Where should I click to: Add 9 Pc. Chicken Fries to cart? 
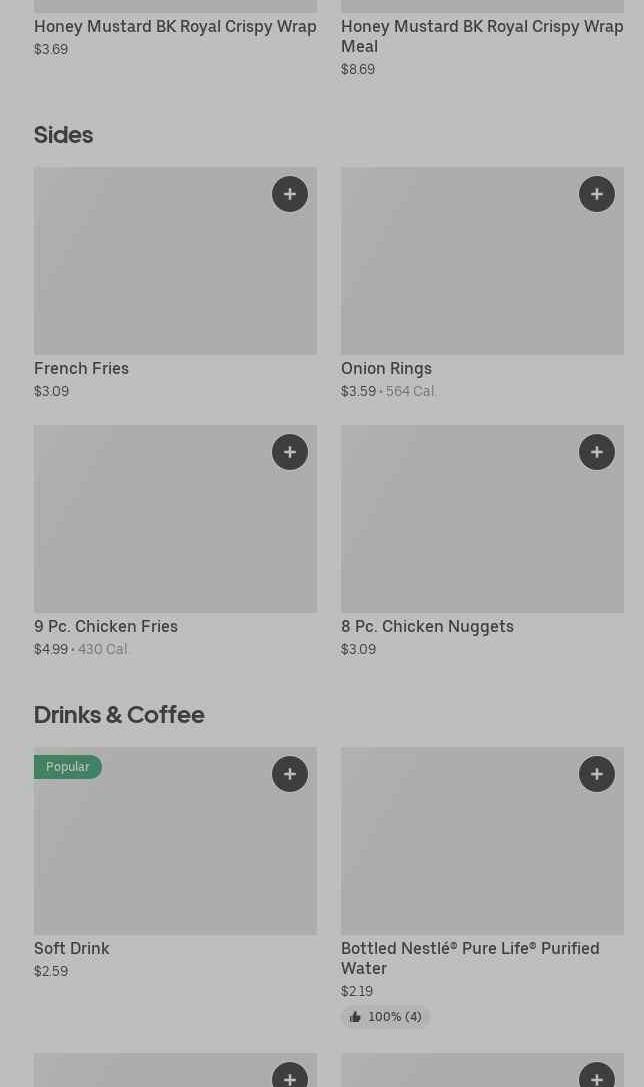click(290, 452)
